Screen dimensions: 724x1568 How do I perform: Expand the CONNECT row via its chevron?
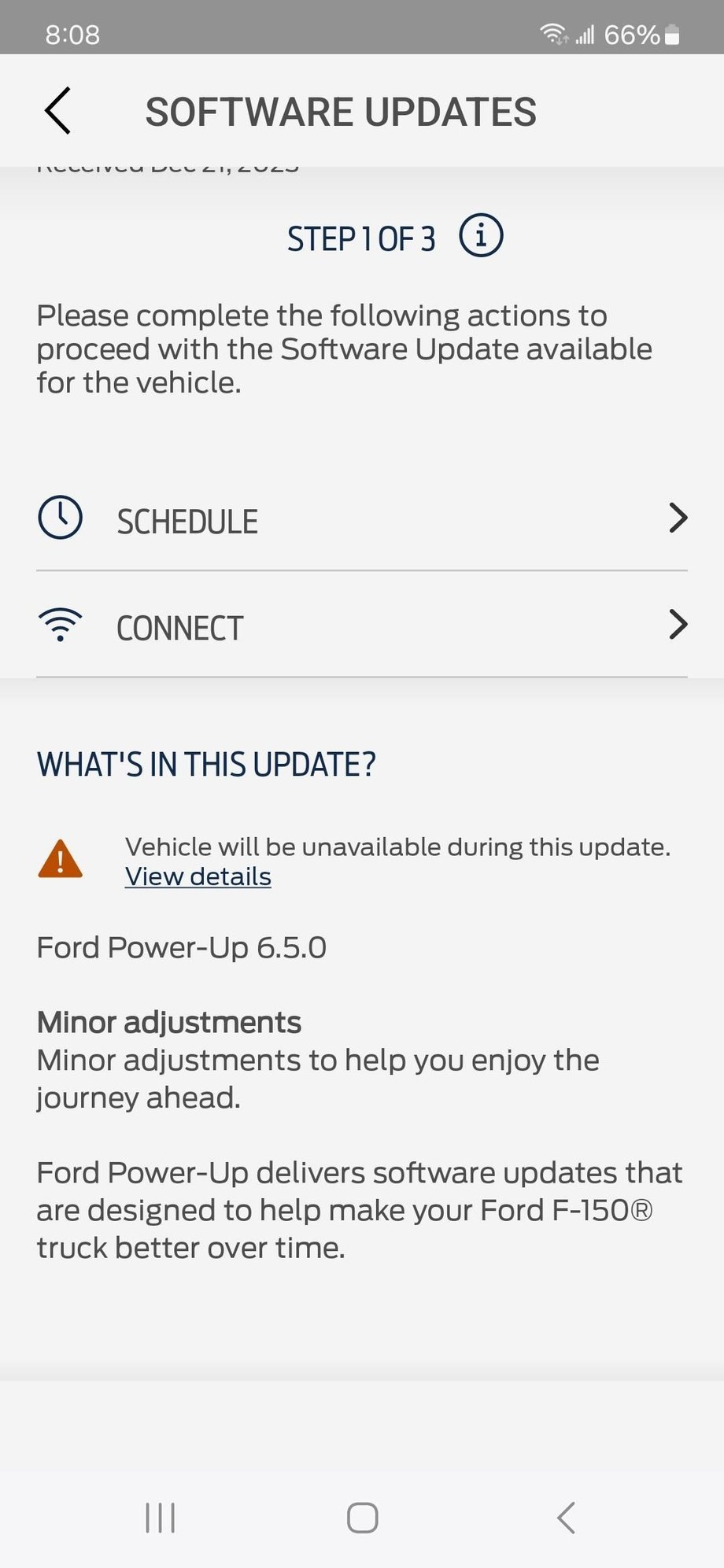(678, 624)
